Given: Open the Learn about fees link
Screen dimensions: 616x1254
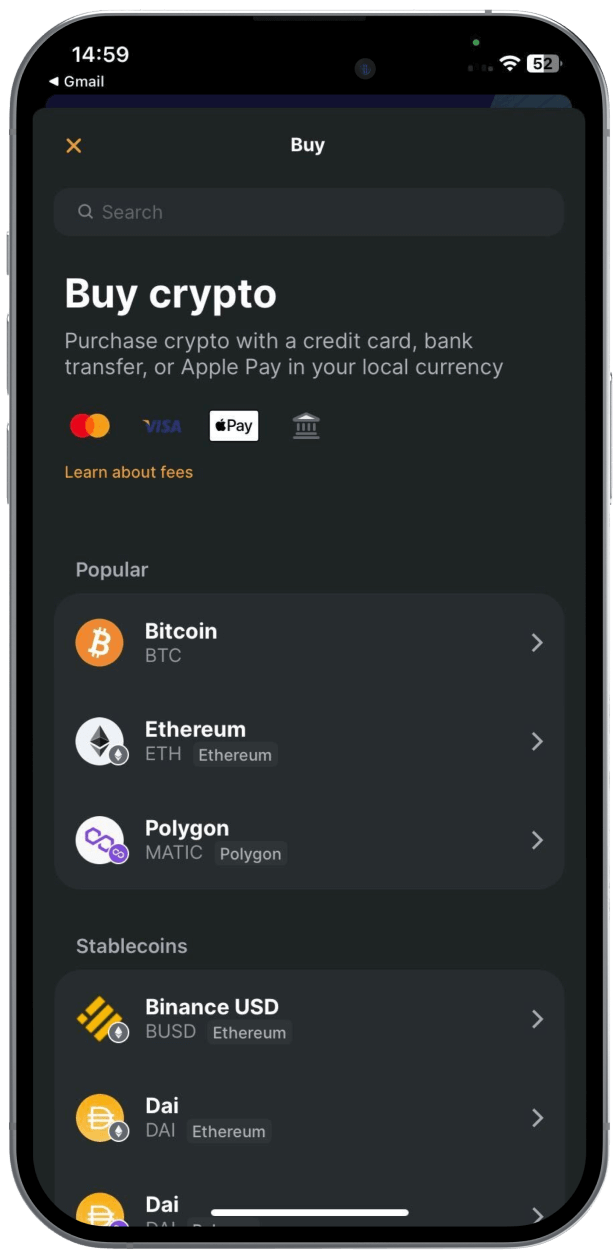Looking at the screenshot, I should click(x=129, y=472).
